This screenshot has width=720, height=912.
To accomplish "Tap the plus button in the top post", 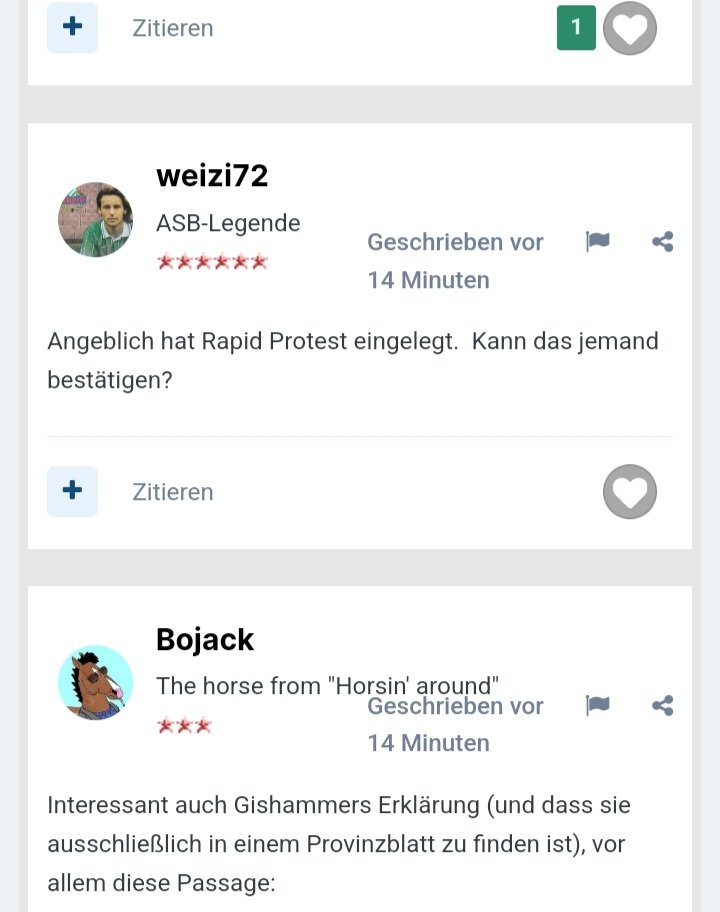I will click(73, 27).
